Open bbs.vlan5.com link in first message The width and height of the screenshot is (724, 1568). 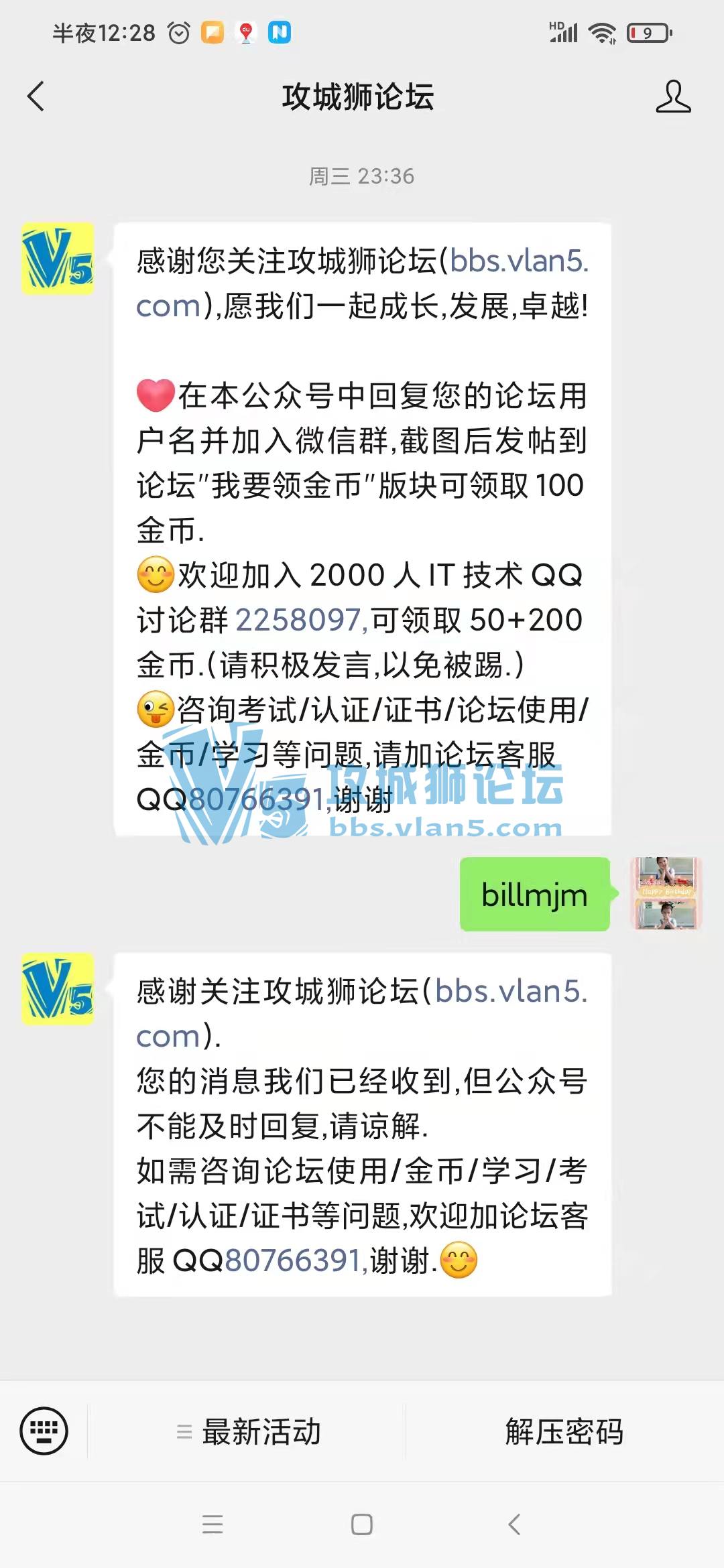point(519,261)
